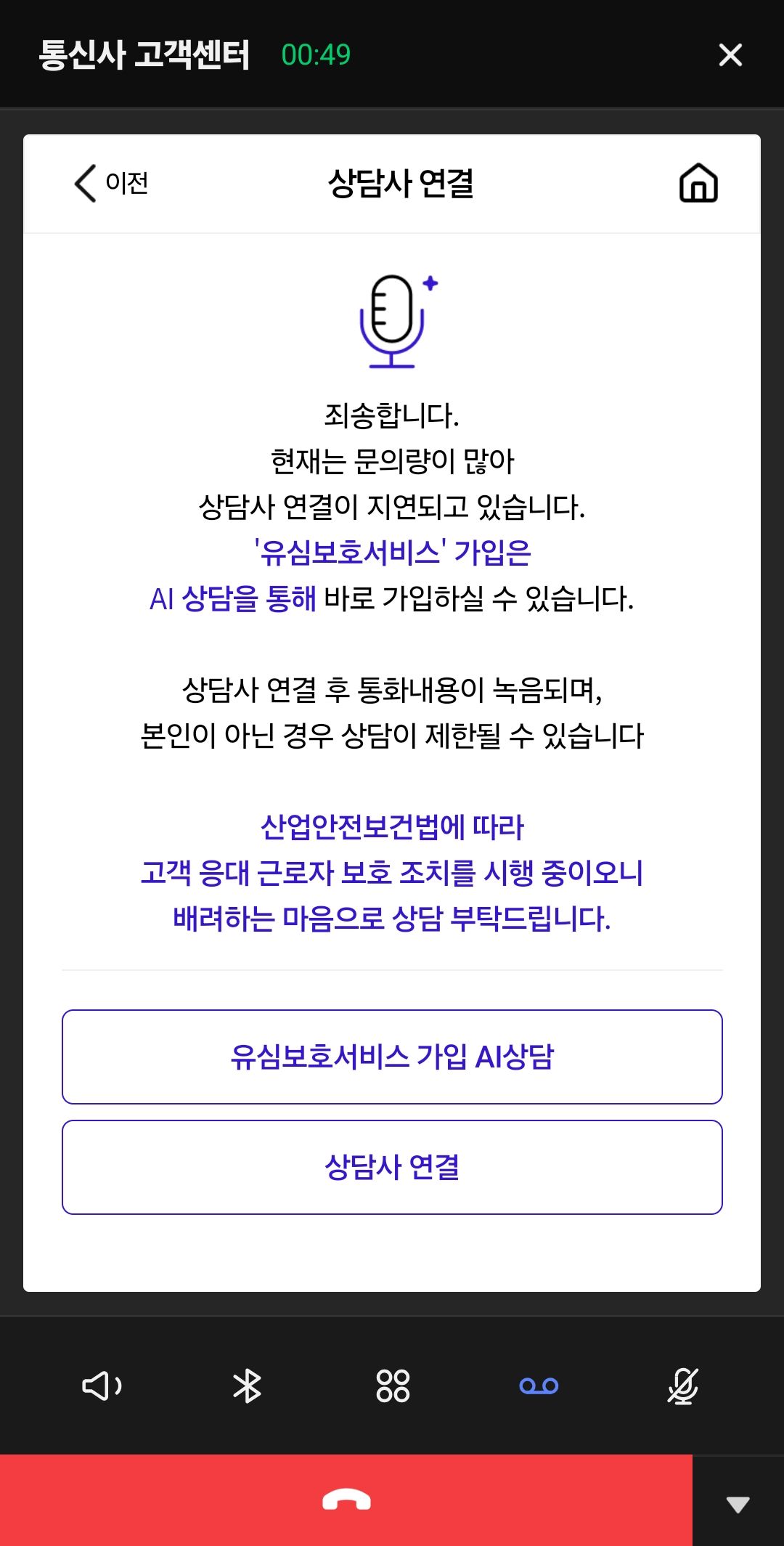This screenshot has width=784, height=1546.
Task: Open the dial keypad grid icon
Action: (x=392, y=1386)
